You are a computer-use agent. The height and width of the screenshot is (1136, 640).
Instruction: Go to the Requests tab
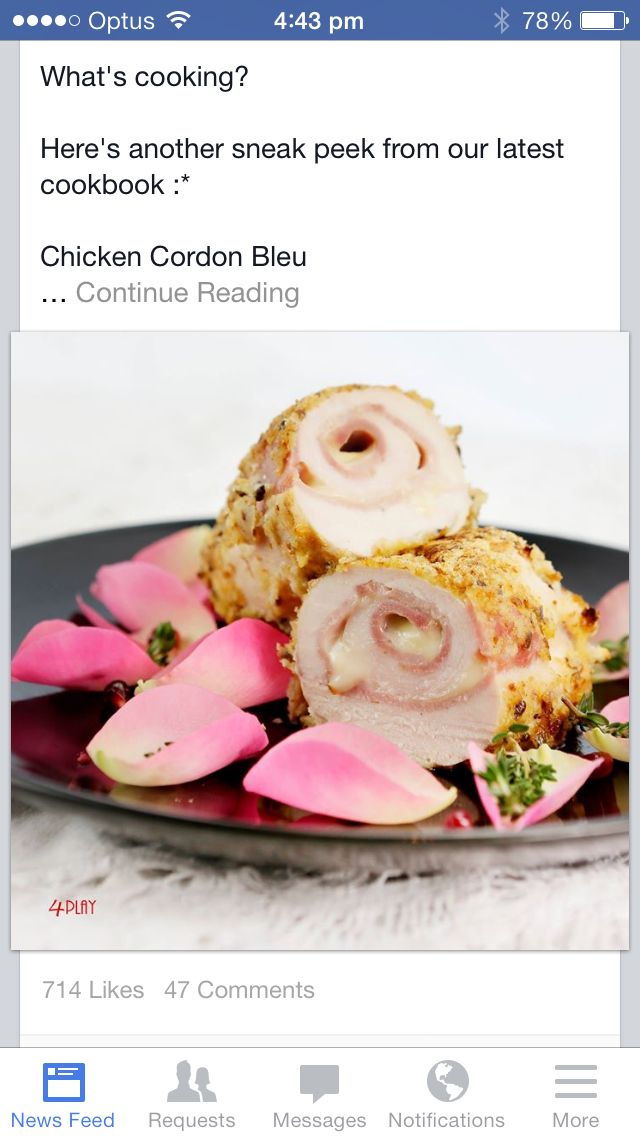tap(191, 1096)
